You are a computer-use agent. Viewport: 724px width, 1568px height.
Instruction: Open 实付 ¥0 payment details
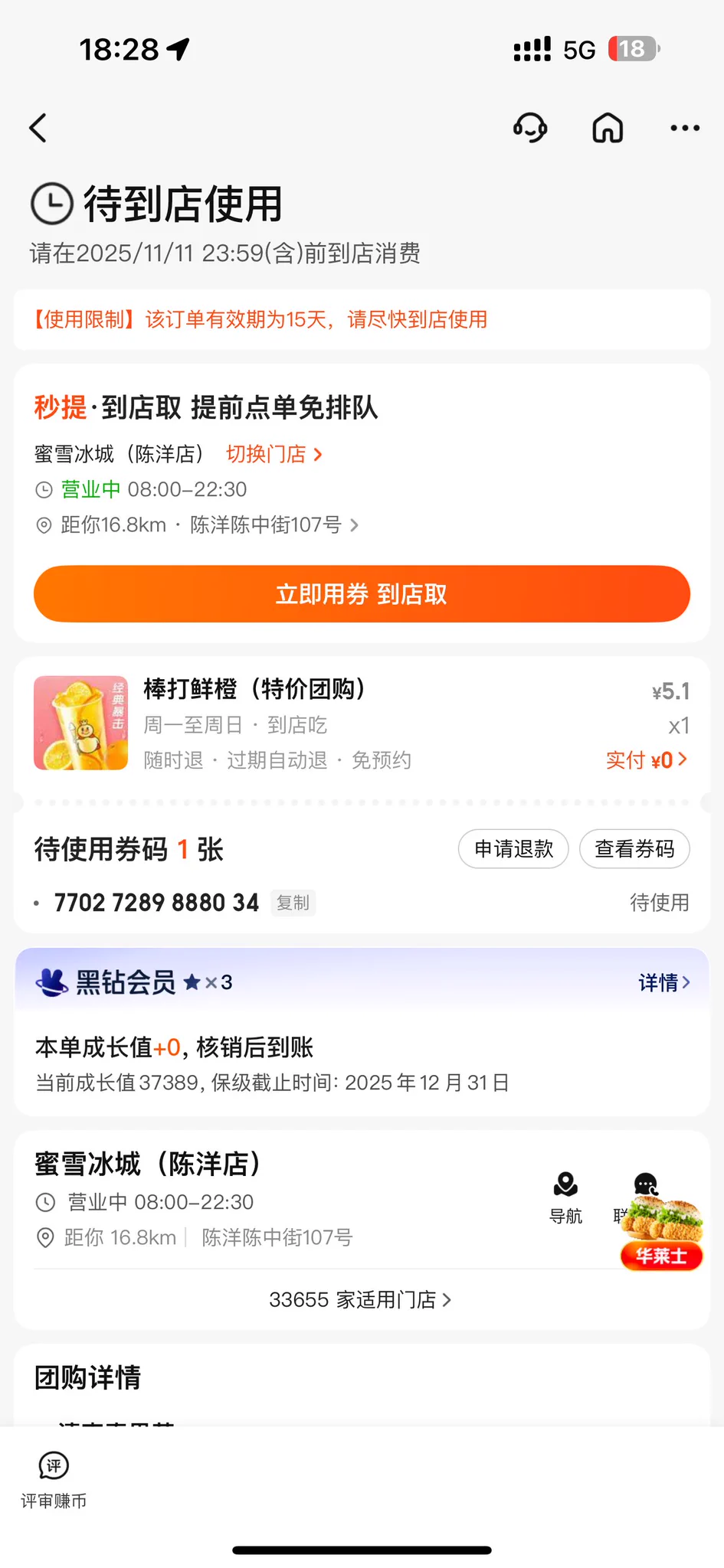click(647, 759)
